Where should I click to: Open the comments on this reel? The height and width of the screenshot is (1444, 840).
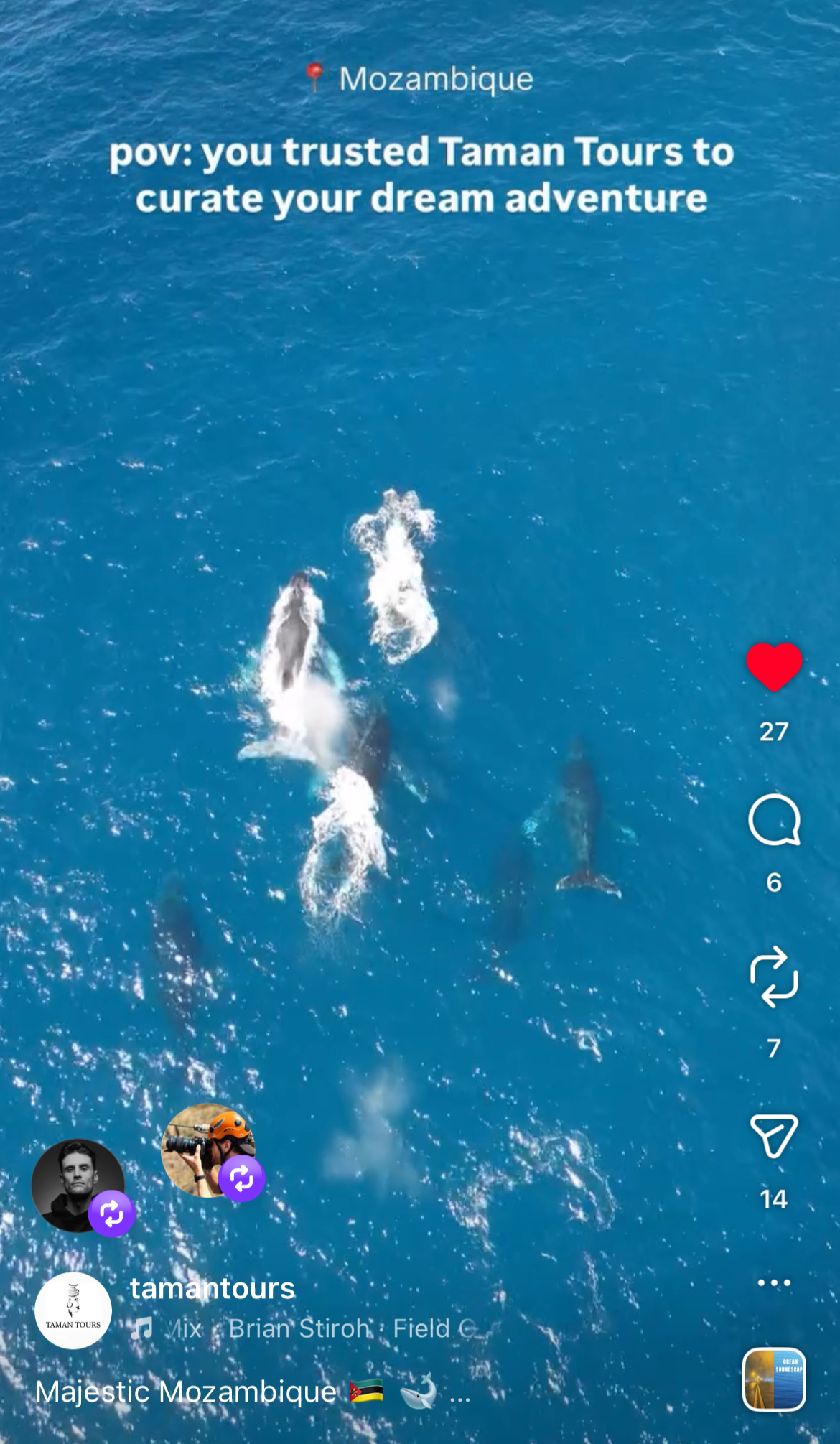(x=774, y=820)
